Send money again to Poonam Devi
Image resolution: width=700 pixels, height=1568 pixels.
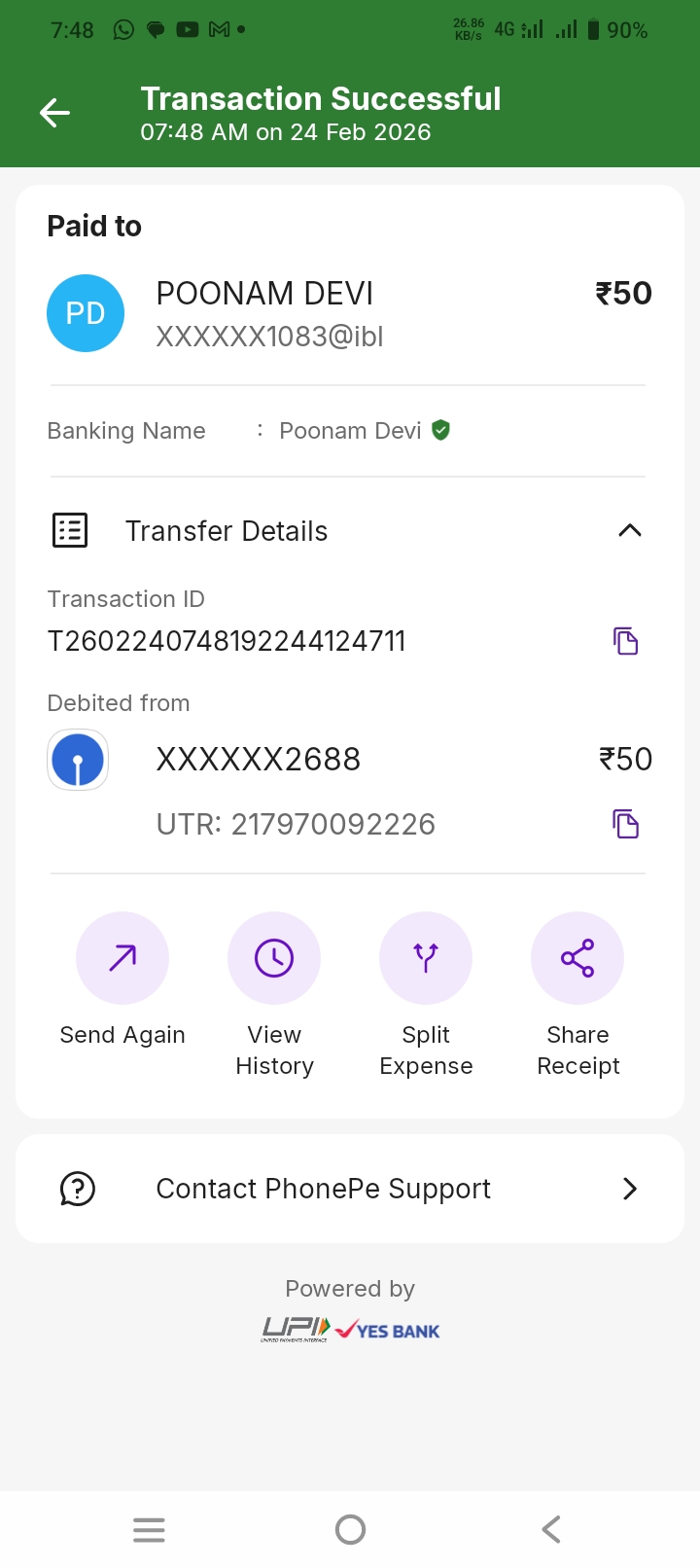[x=122, y=959]
